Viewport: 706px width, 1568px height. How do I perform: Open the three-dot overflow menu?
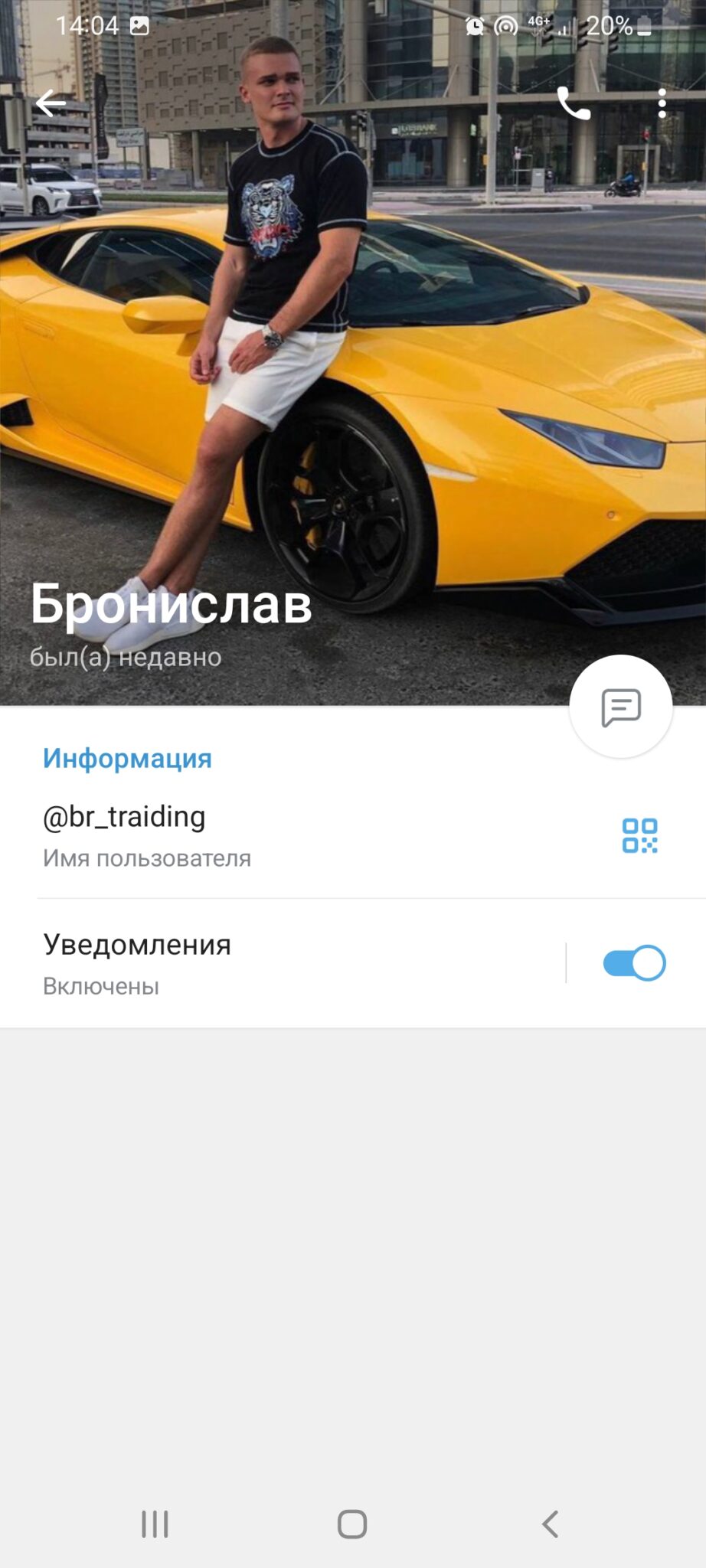coord(662,103)
